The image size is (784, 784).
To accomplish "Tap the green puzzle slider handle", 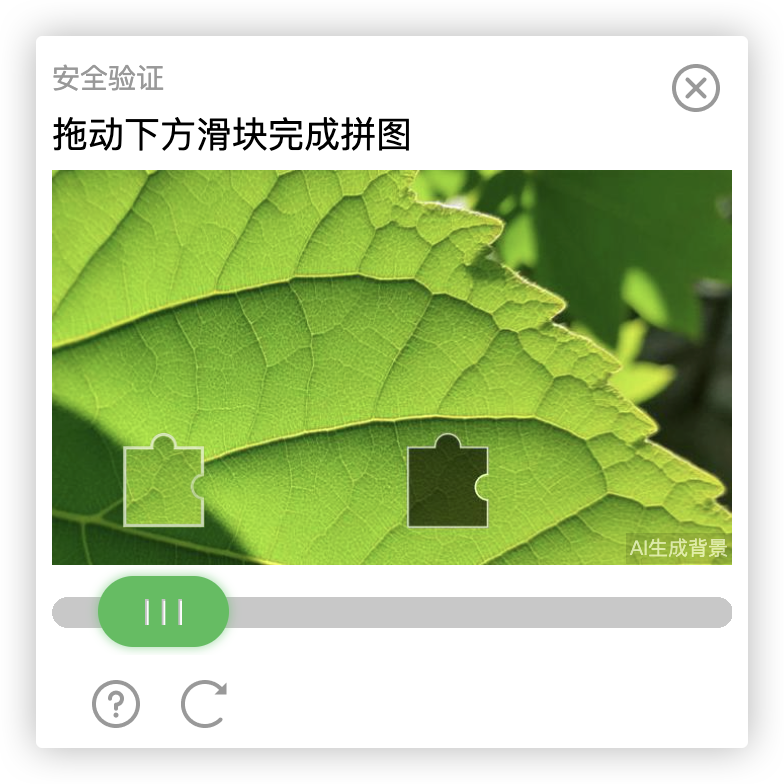I will [163, 612].
